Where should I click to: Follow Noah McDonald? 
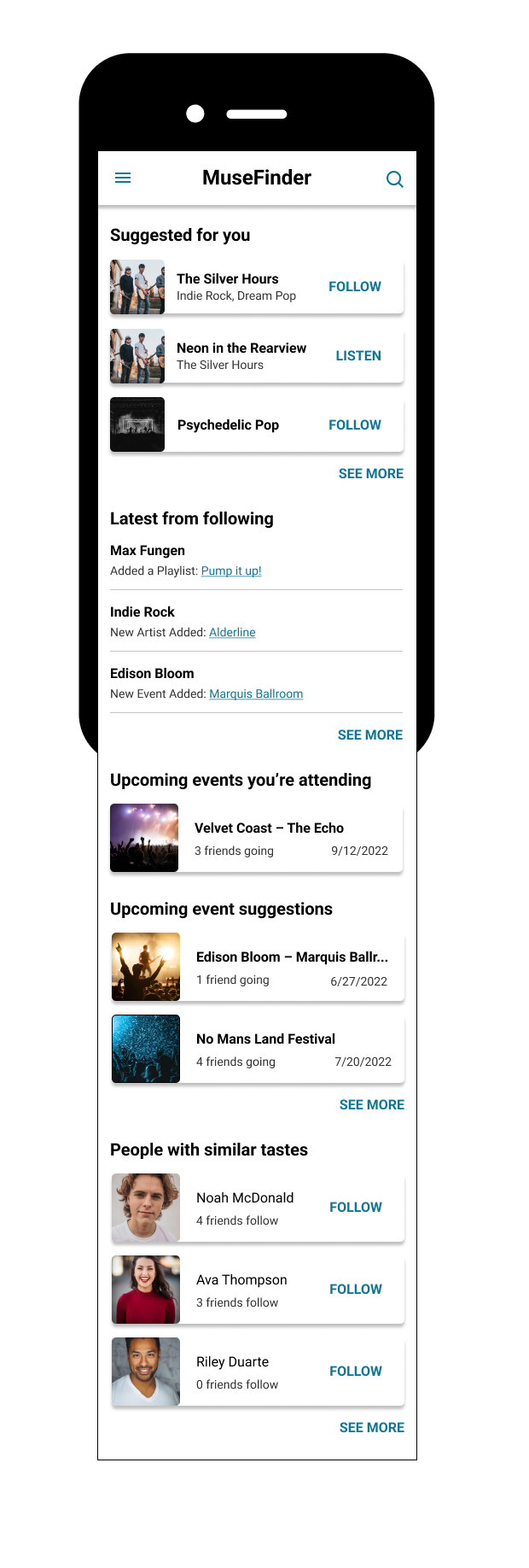[356, 1208]
